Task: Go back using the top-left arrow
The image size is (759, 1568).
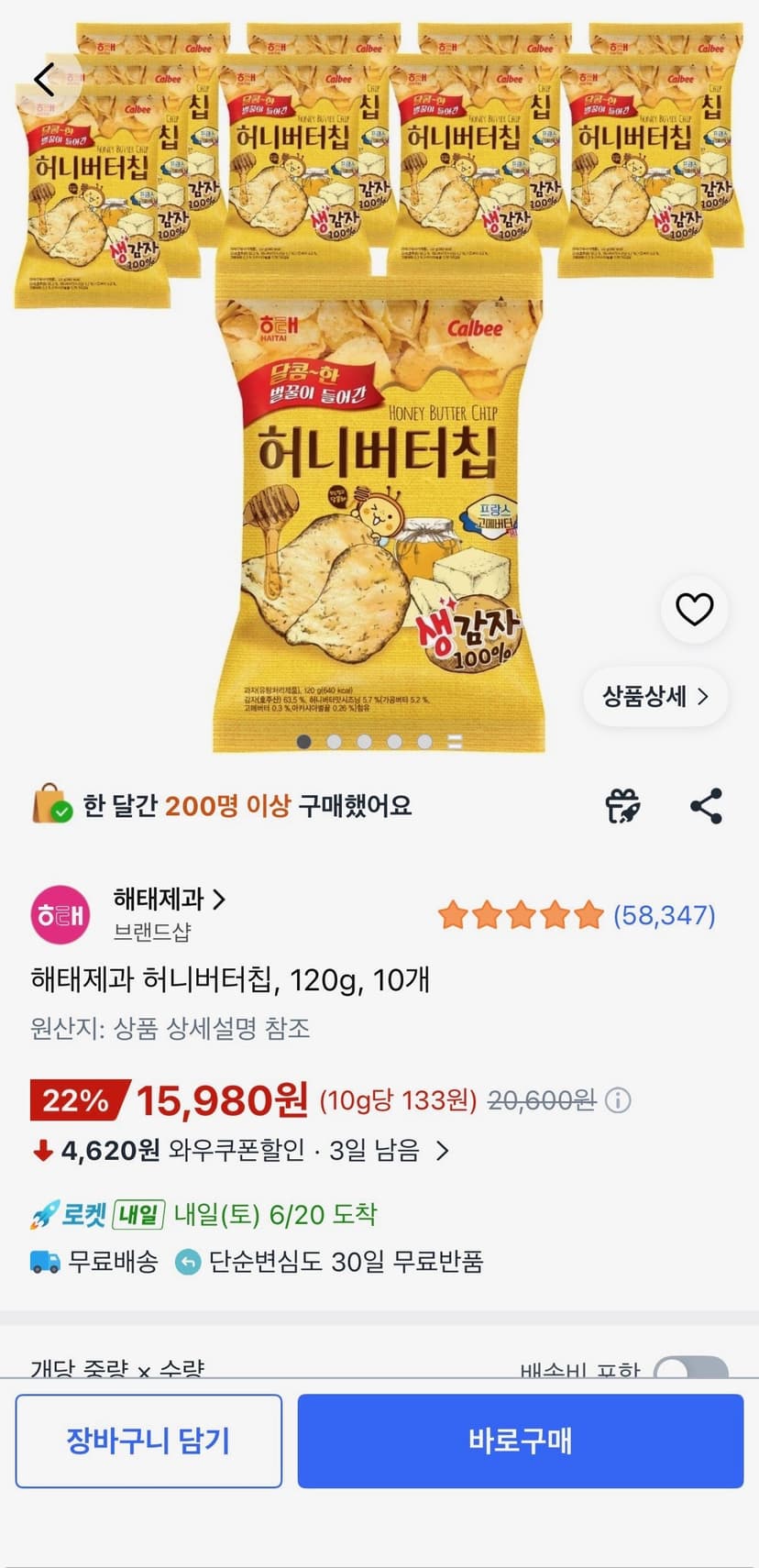Action: coord(44,80)
